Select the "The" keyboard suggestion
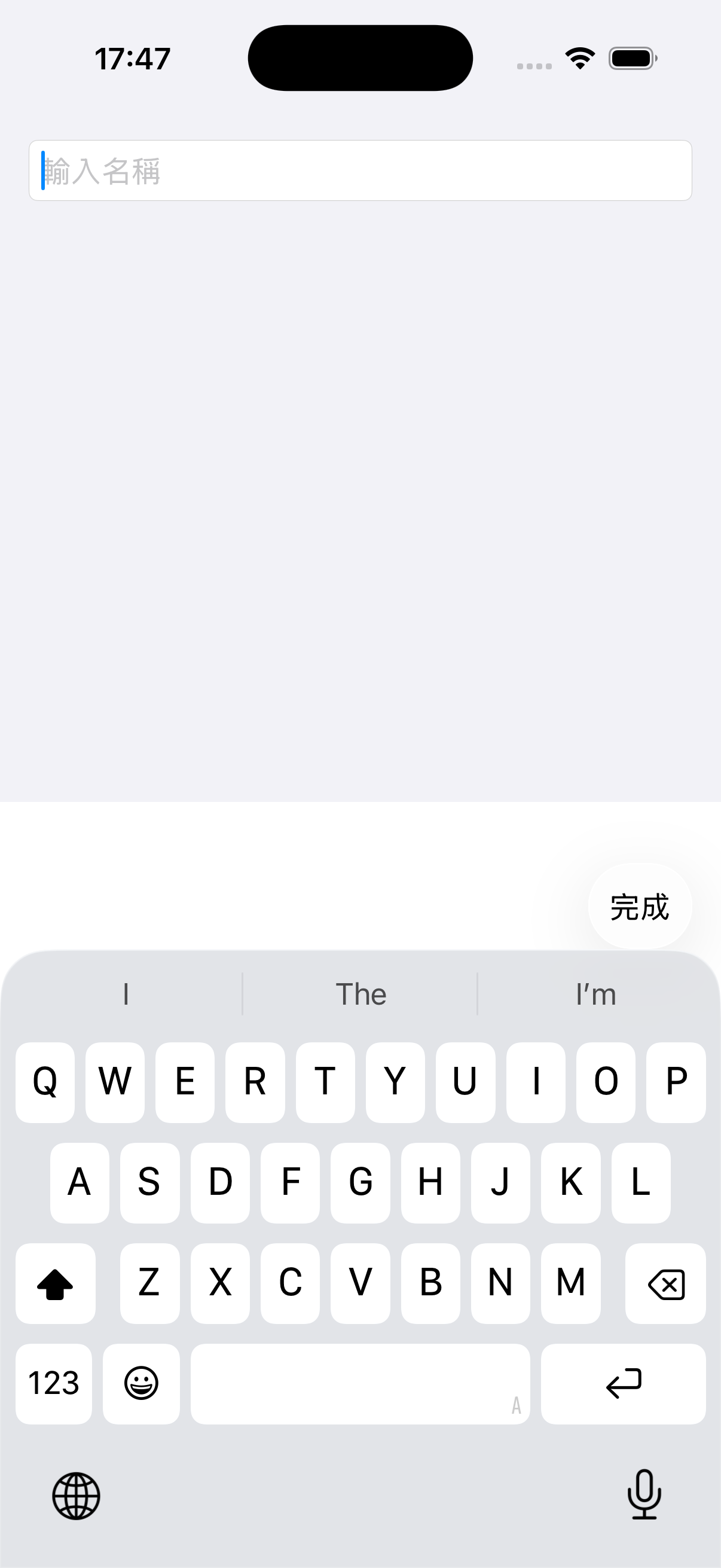This screenshot has height=1568, width=721. [361, 995]
